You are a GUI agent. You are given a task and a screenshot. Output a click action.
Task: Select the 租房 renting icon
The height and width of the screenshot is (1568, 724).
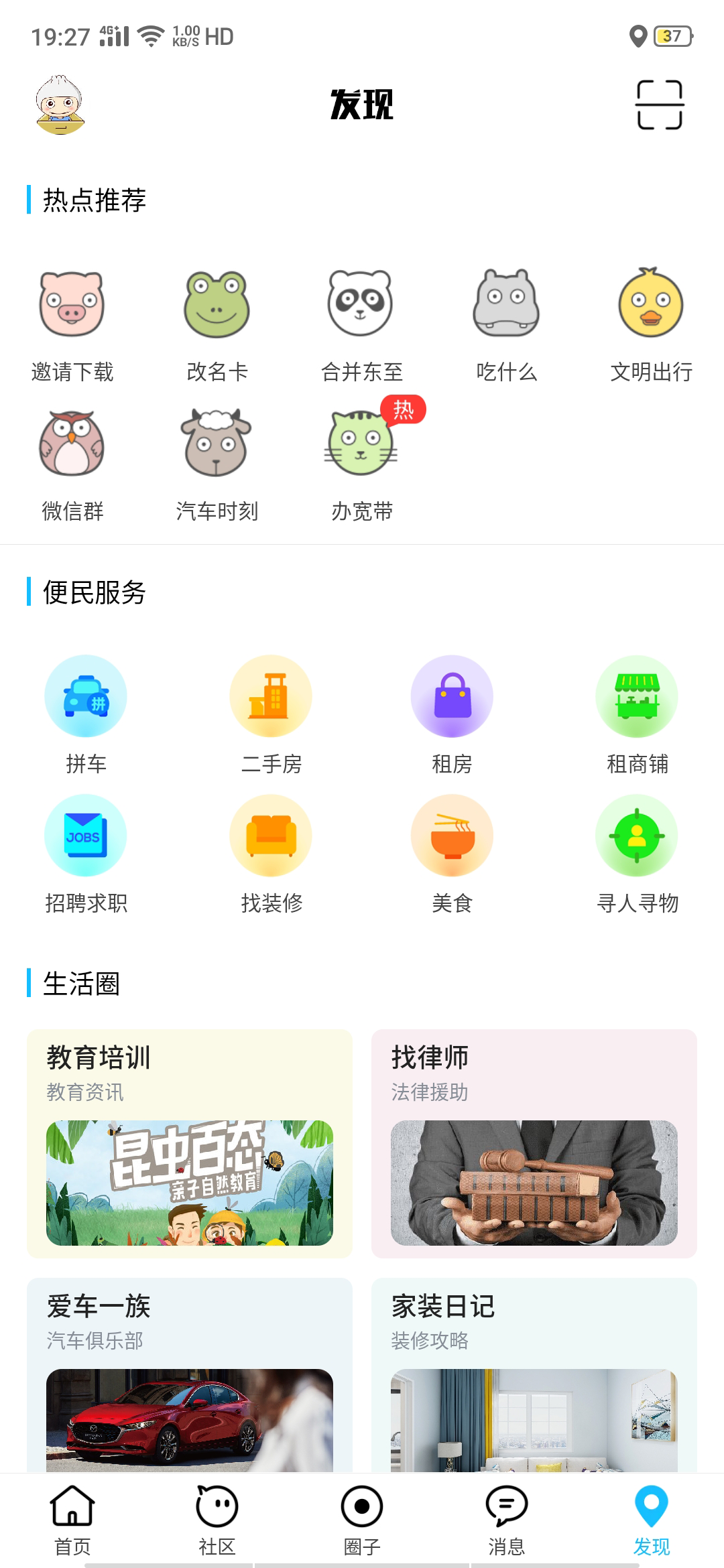(452, 696)
